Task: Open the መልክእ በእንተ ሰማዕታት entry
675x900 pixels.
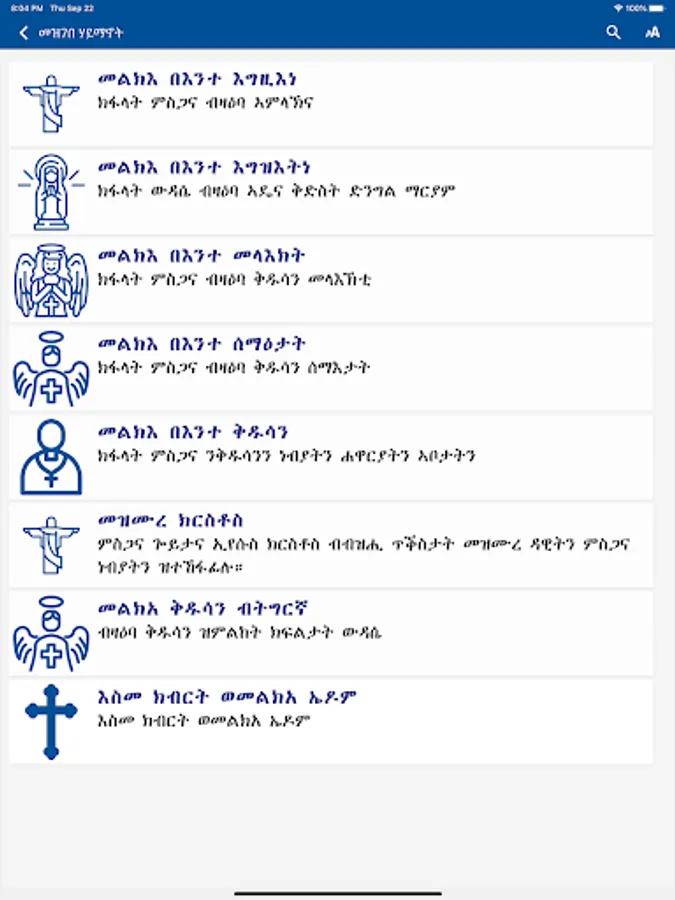Action: 331,368
